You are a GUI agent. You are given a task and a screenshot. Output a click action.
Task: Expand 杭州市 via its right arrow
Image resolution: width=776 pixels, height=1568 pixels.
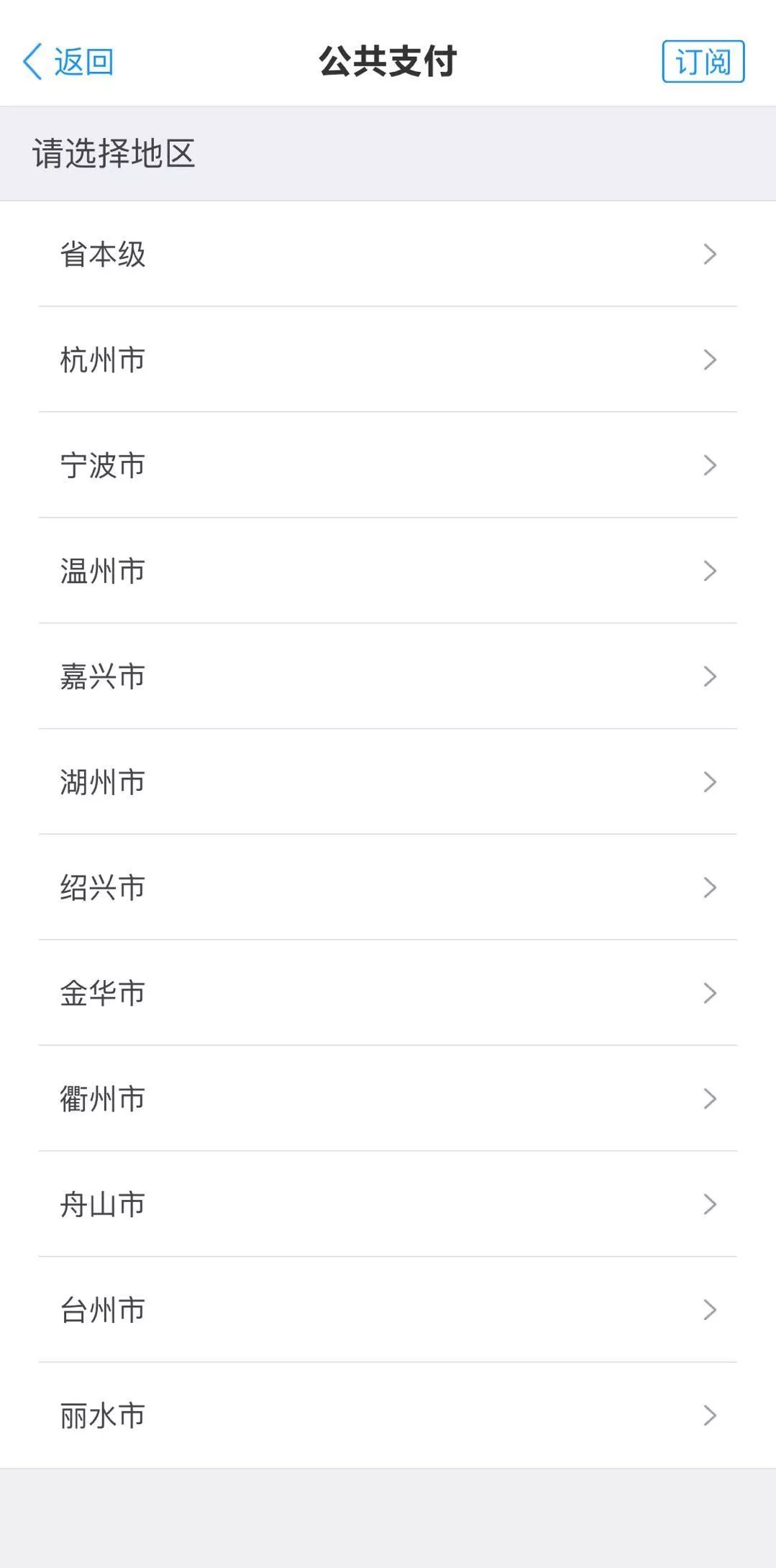point(711,360)
